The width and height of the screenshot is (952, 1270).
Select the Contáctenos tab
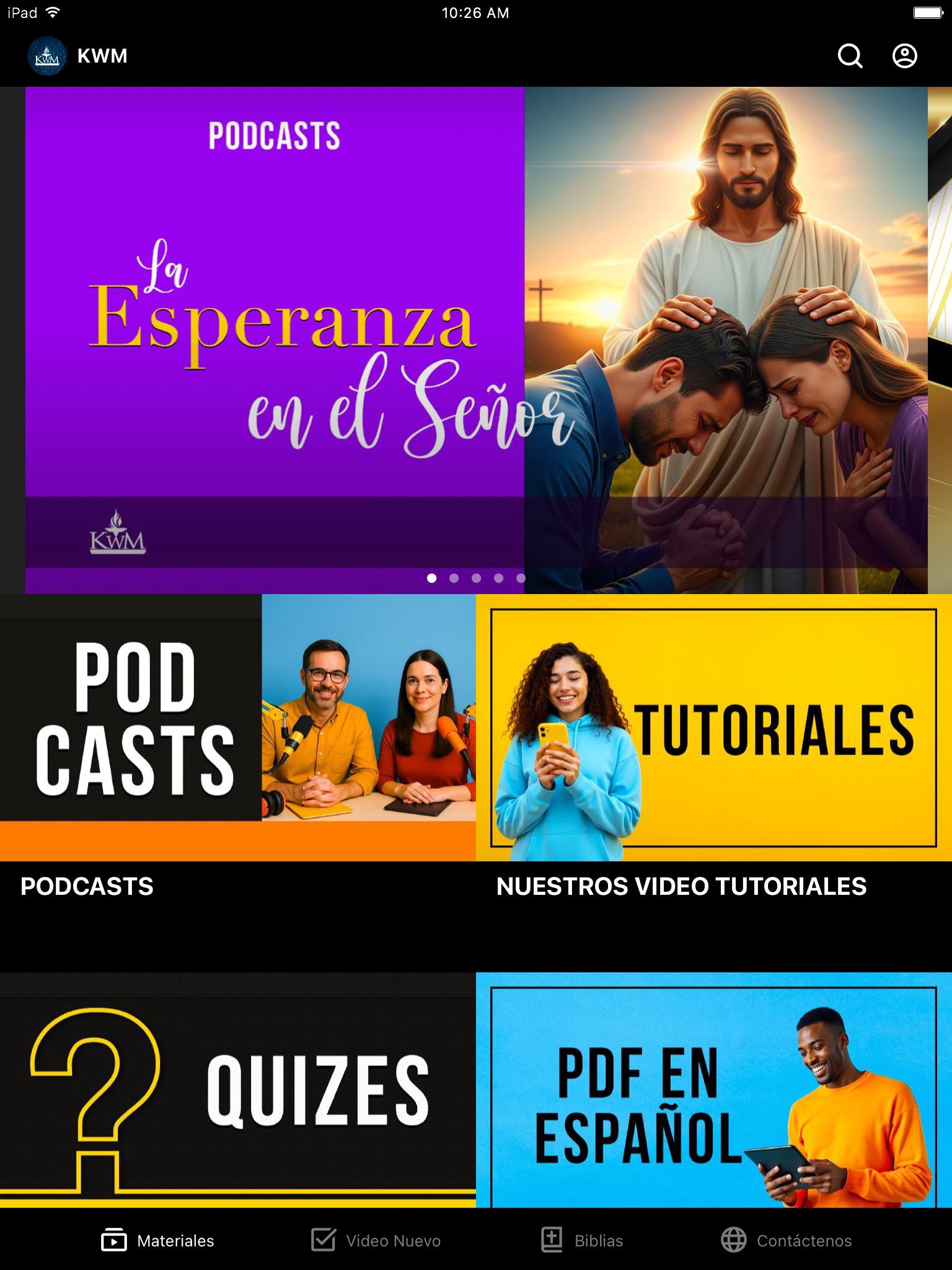787,1241
